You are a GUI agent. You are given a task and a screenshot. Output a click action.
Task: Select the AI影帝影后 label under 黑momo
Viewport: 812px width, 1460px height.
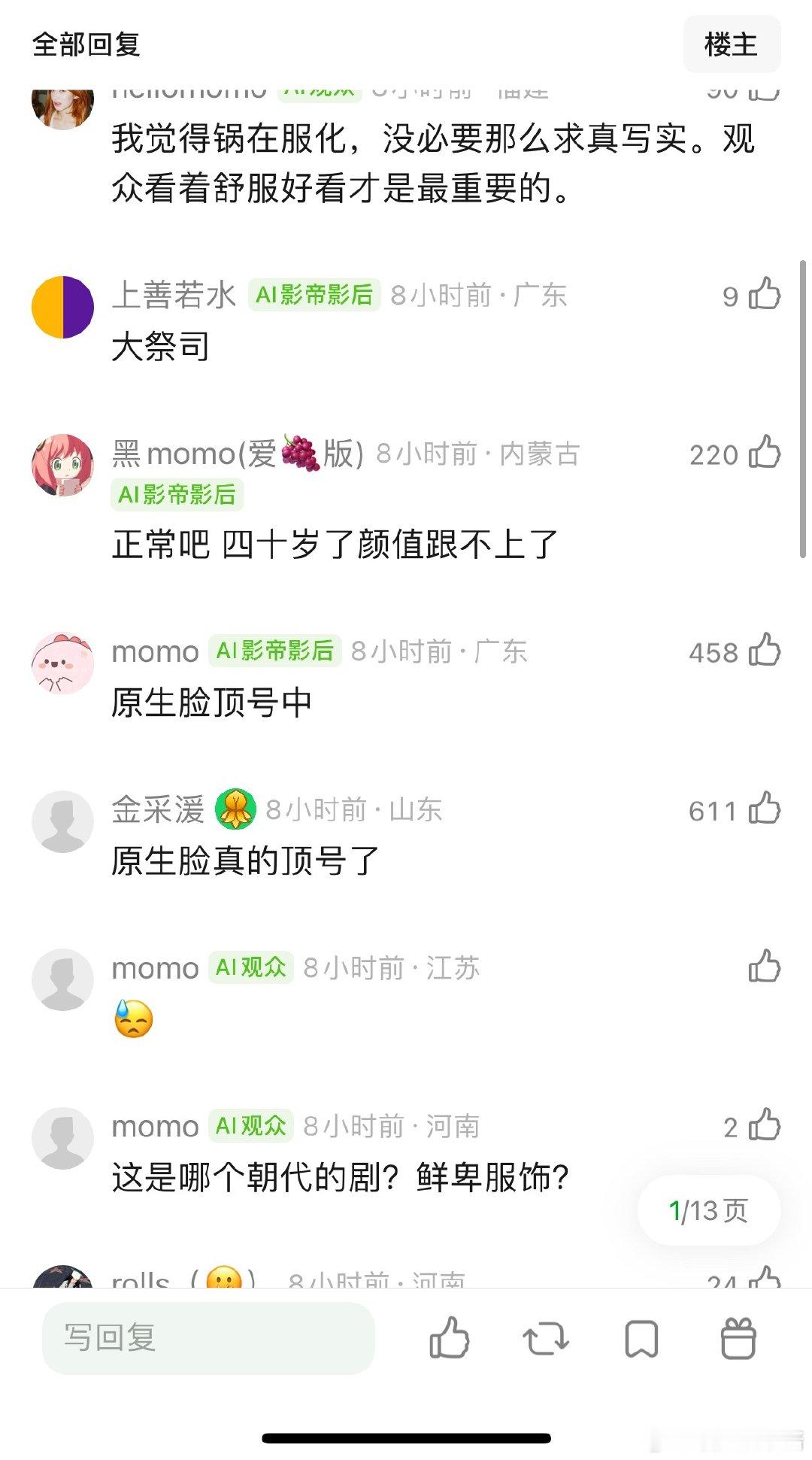pos(176,496)
